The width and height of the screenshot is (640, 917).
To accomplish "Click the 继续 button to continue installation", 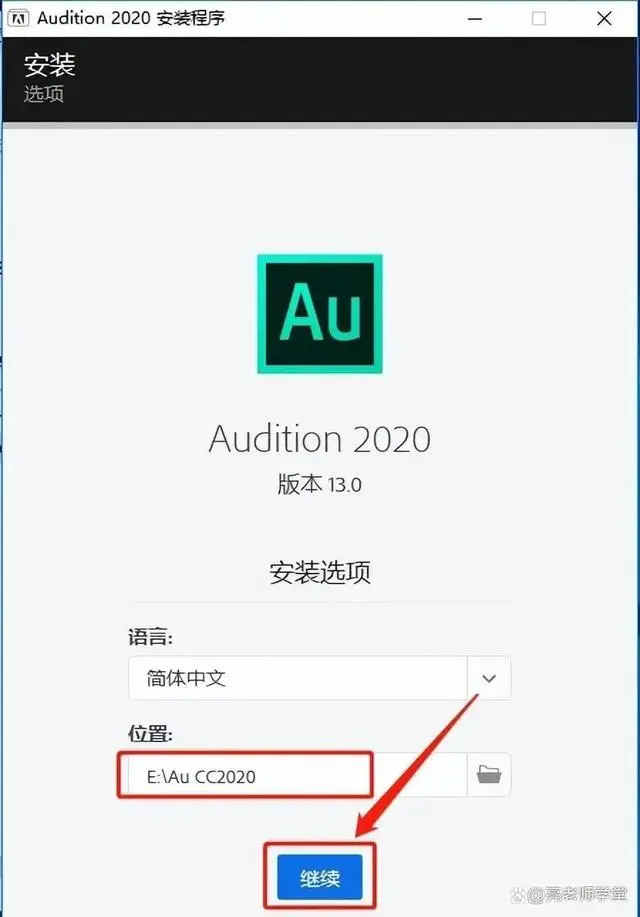I will [320, 880].
